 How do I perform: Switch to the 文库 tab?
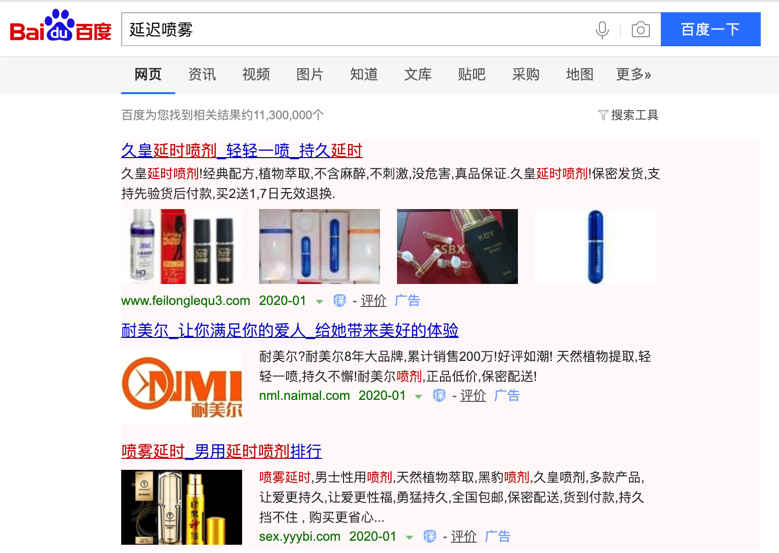(x=418, y=75)
